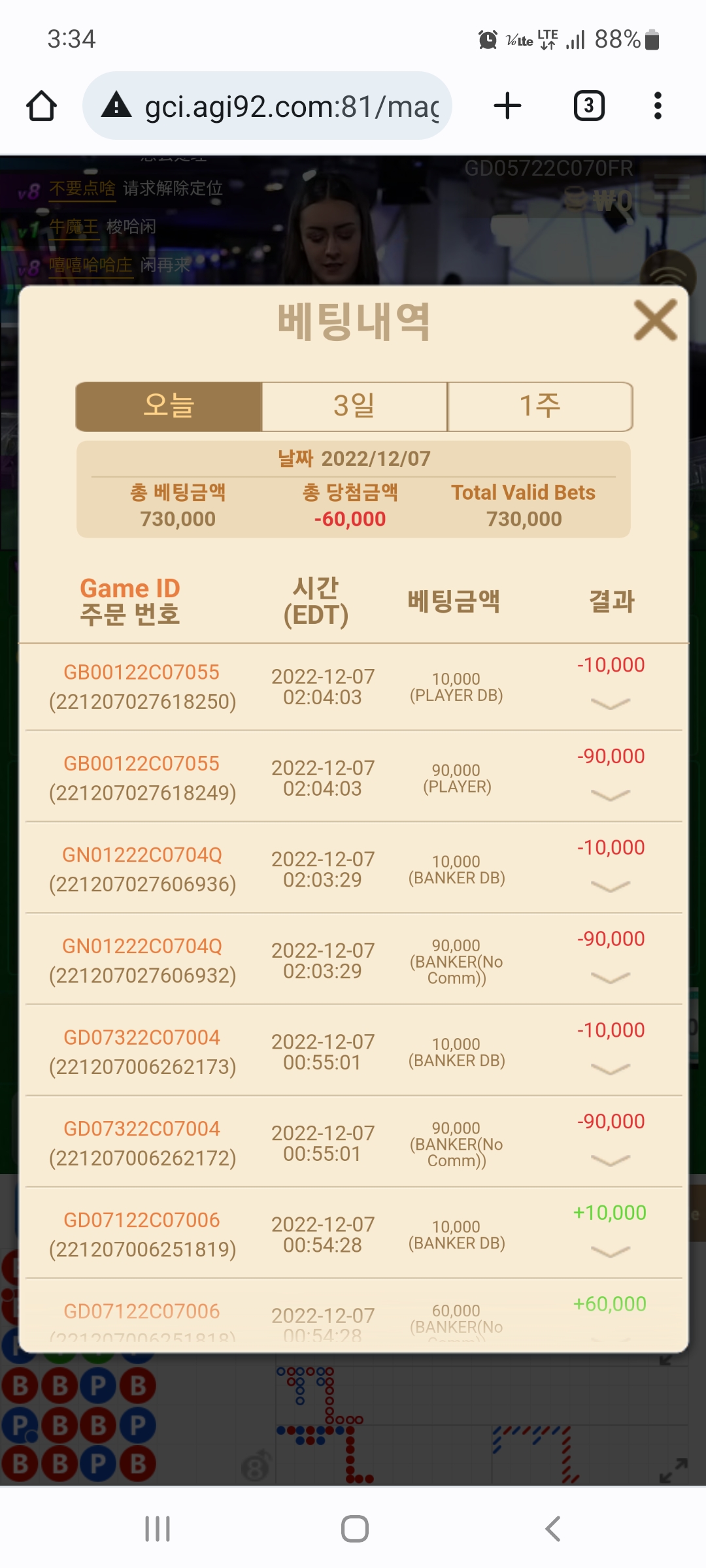Select the 오늘 tab
Screen dimensions: 706x1568
tap(169, 406)
